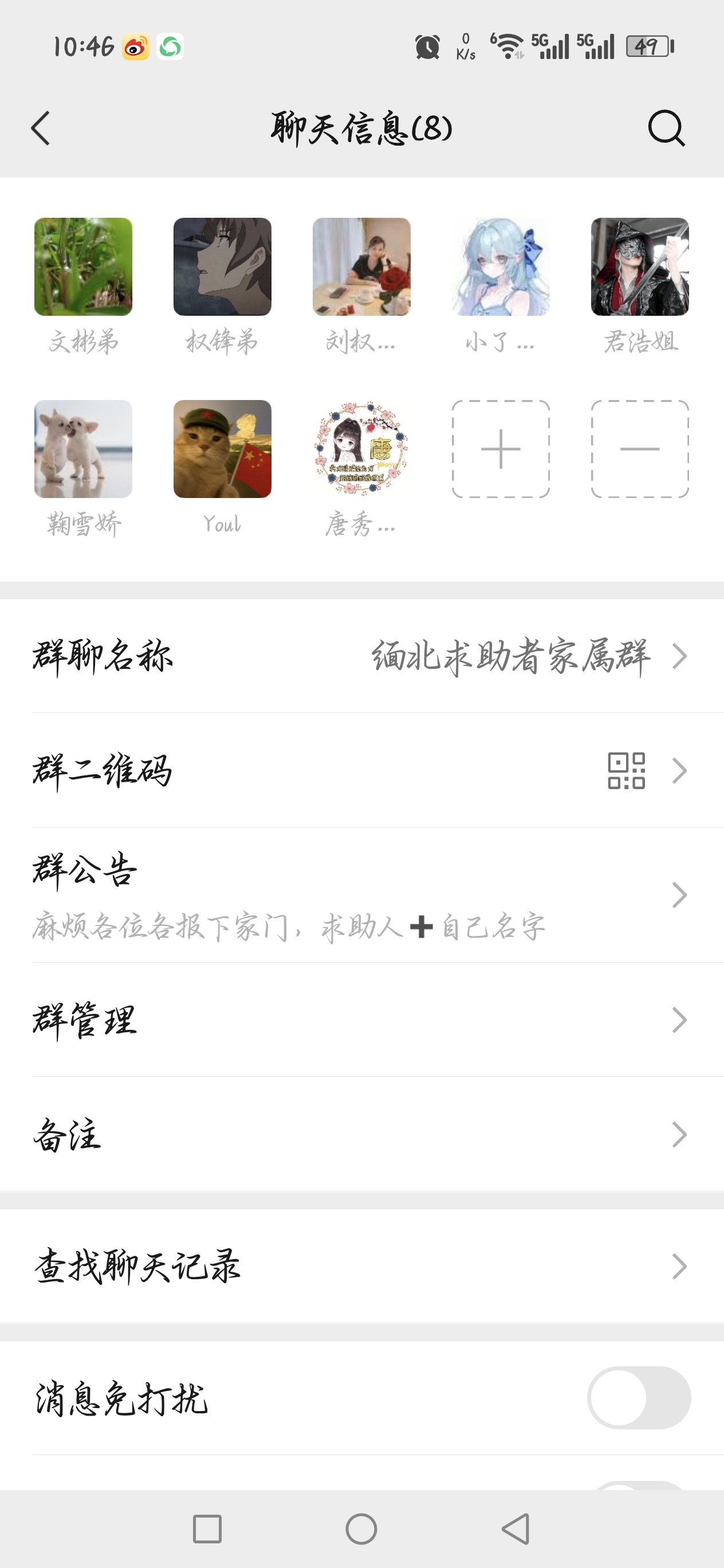View member 鞠雪娇's profile
724x1568 pixels.
(x=84, y=449)
